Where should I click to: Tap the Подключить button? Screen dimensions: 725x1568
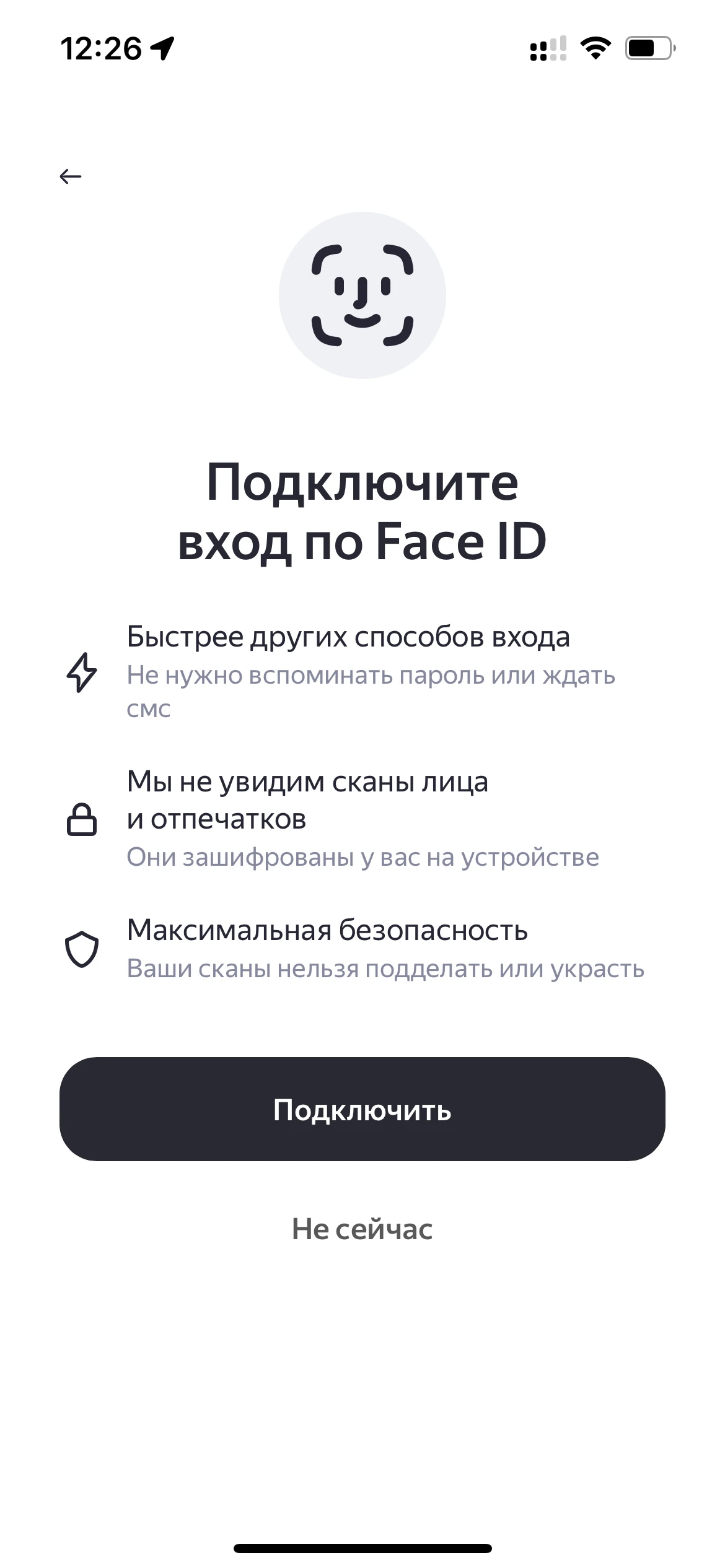tap(362, 1109)
